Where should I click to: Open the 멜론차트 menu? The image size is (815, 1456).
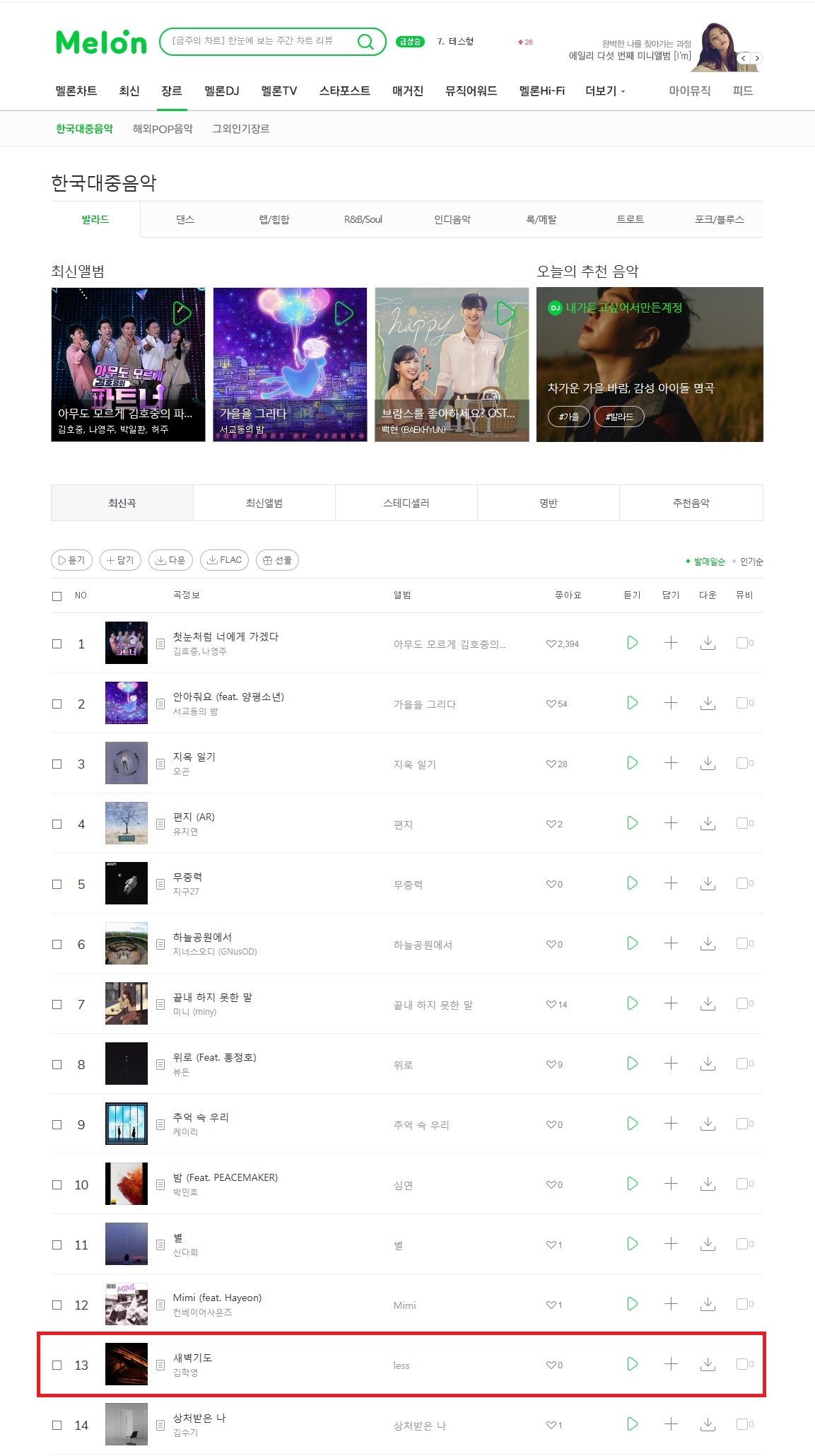[76, 91]
